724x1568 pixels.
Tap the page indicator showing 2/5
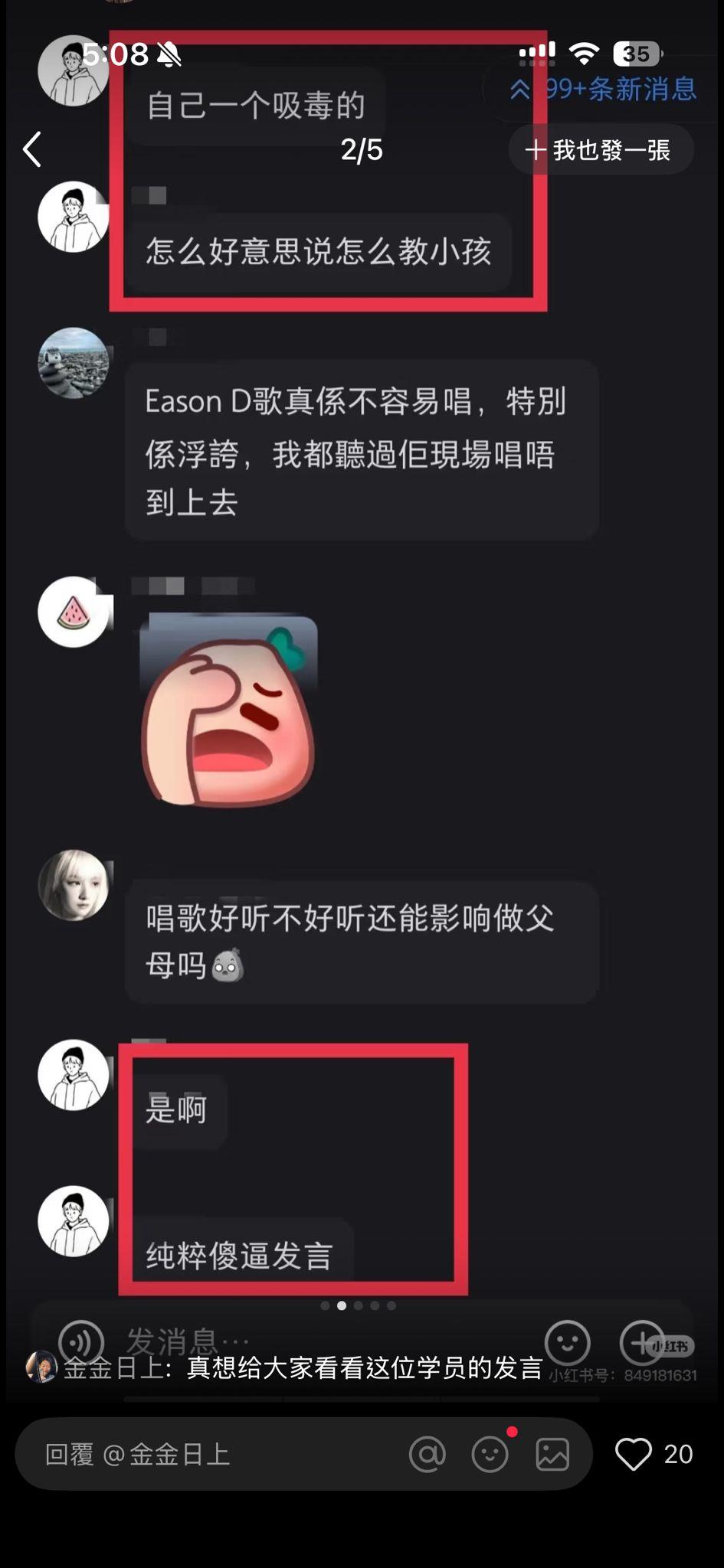click(x=362, y=150)
